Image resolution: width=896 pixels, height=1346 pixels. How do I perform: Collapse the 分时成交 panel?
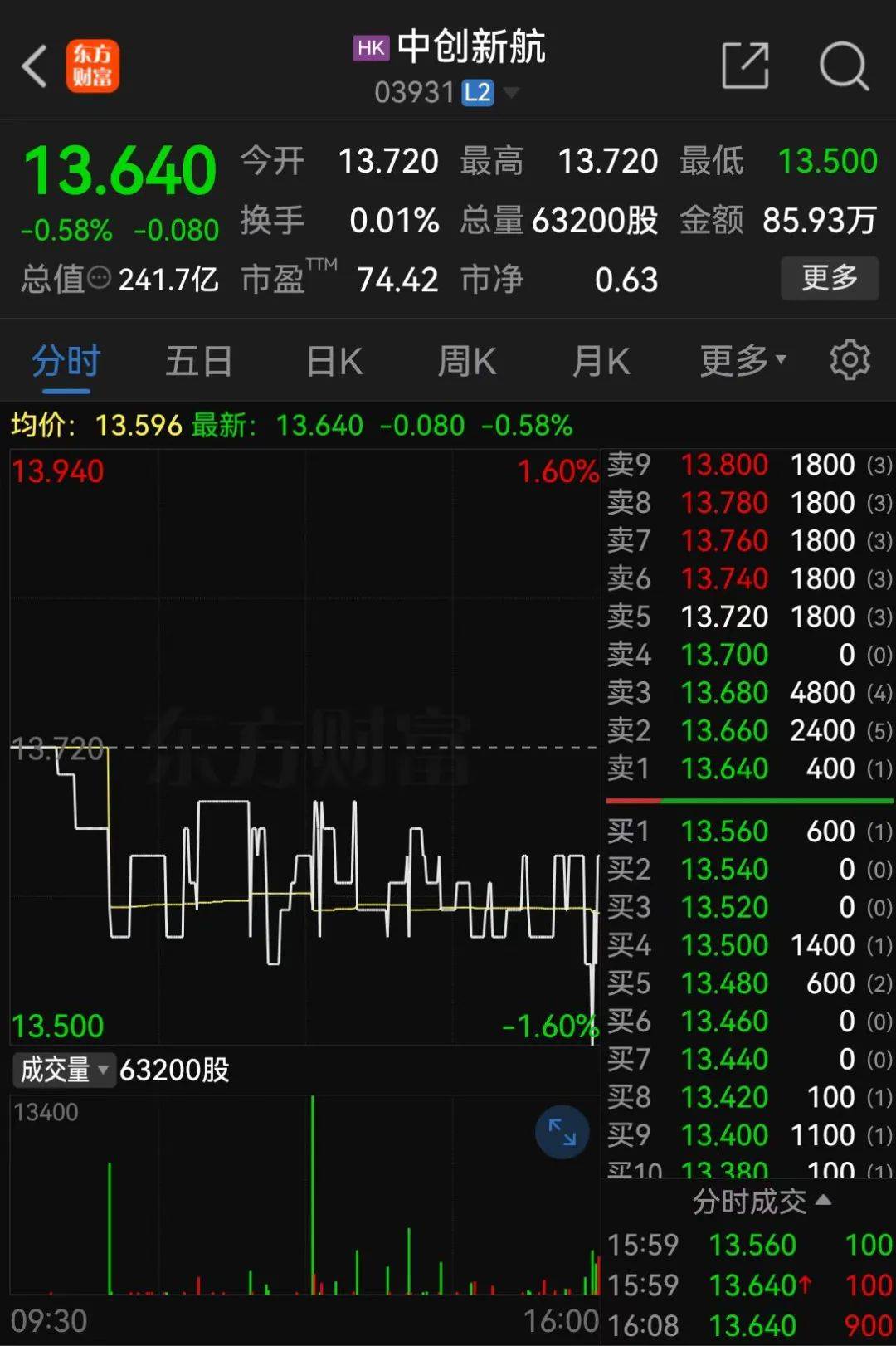click(x=761, y=1201)
